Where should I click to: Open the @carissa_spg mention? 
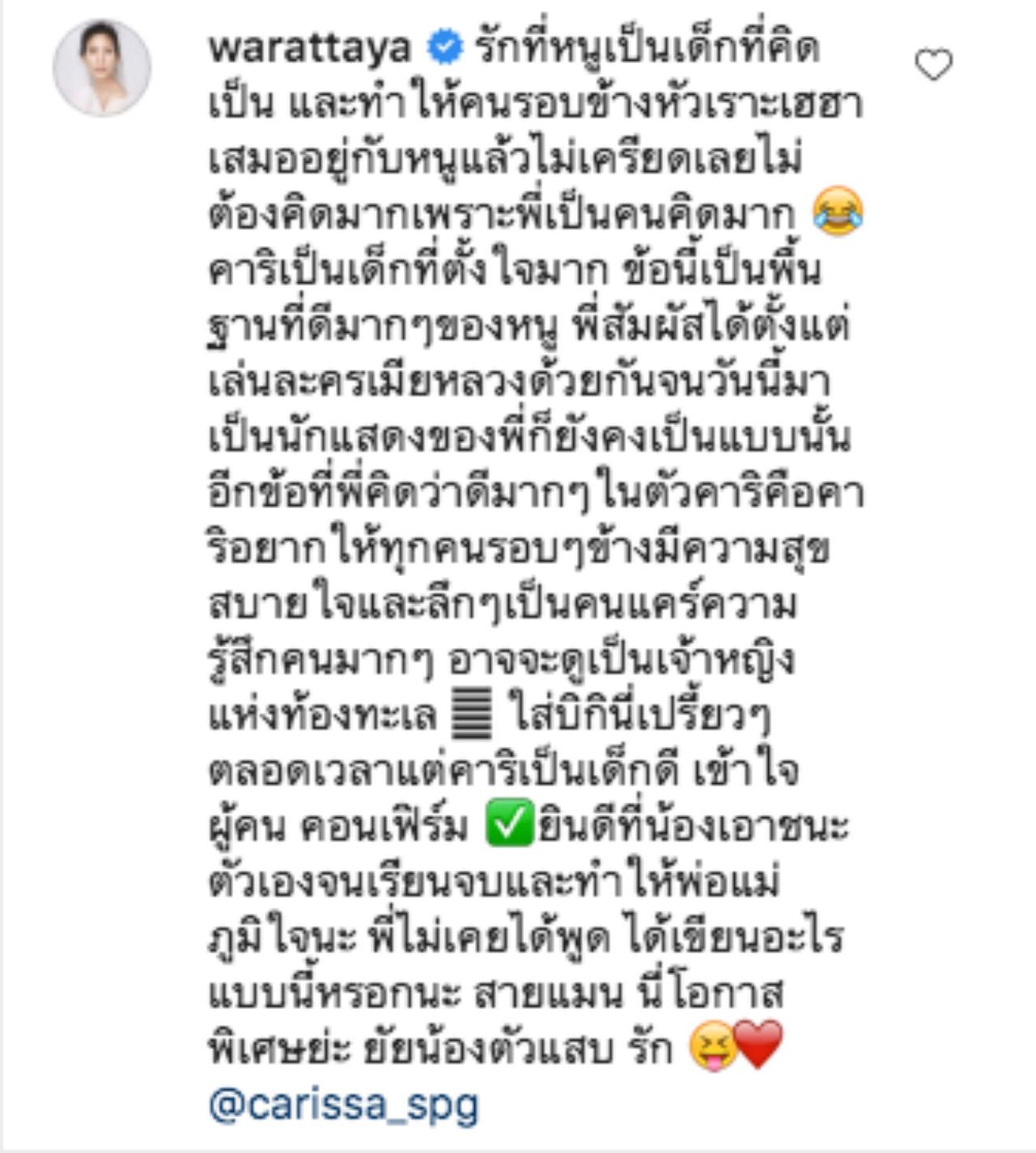[344, 1104]
